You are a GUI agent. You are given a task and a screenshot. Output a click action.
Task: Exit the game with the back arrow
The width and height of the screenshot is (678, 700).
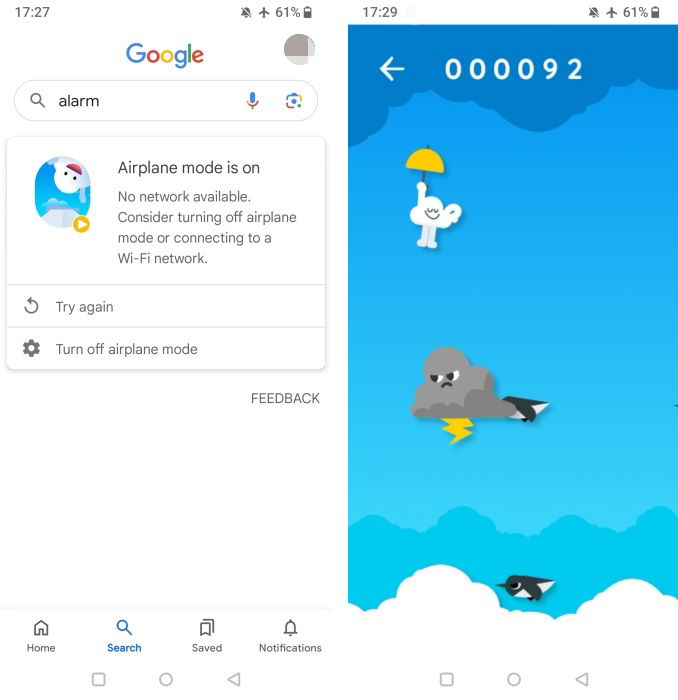[x=392, y=69]
